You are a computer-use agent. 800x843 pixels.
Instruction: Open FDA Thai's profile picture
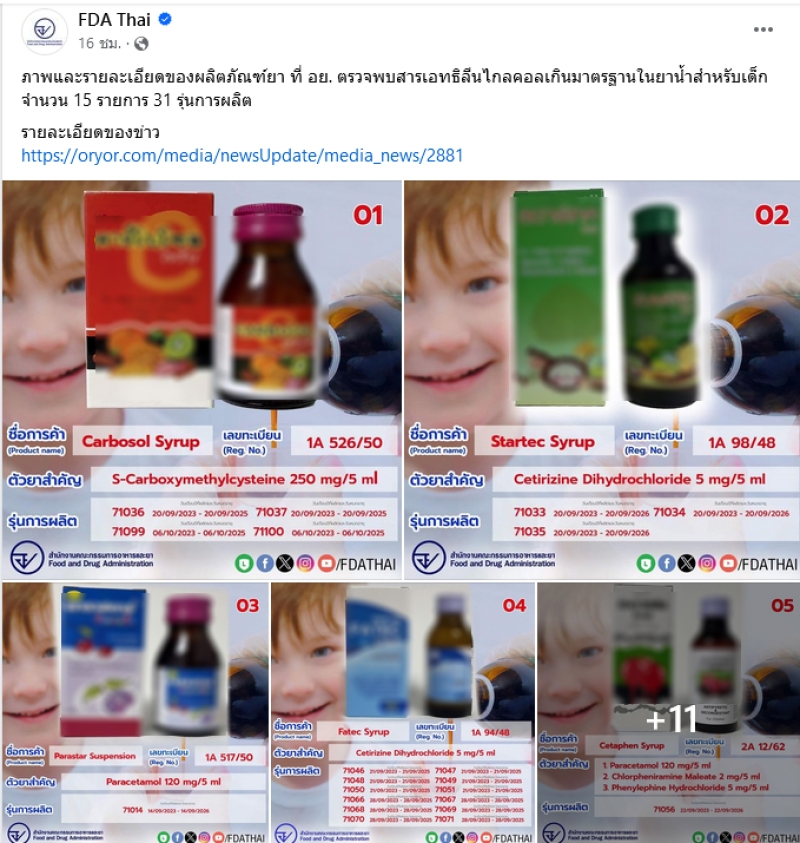tap(44, 31)
